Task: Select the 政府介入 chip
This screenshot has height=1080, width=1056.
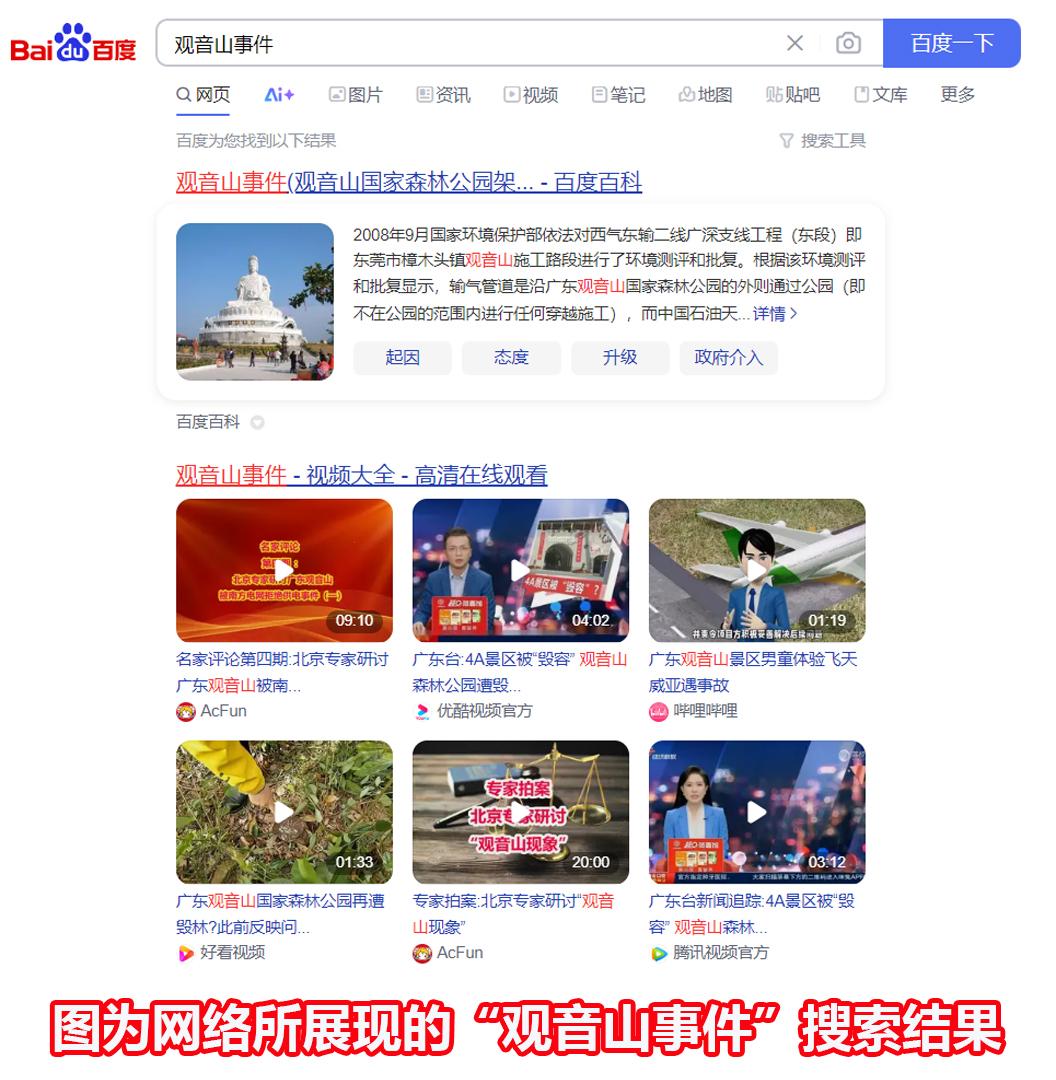Action: click(x=728, y=357)
